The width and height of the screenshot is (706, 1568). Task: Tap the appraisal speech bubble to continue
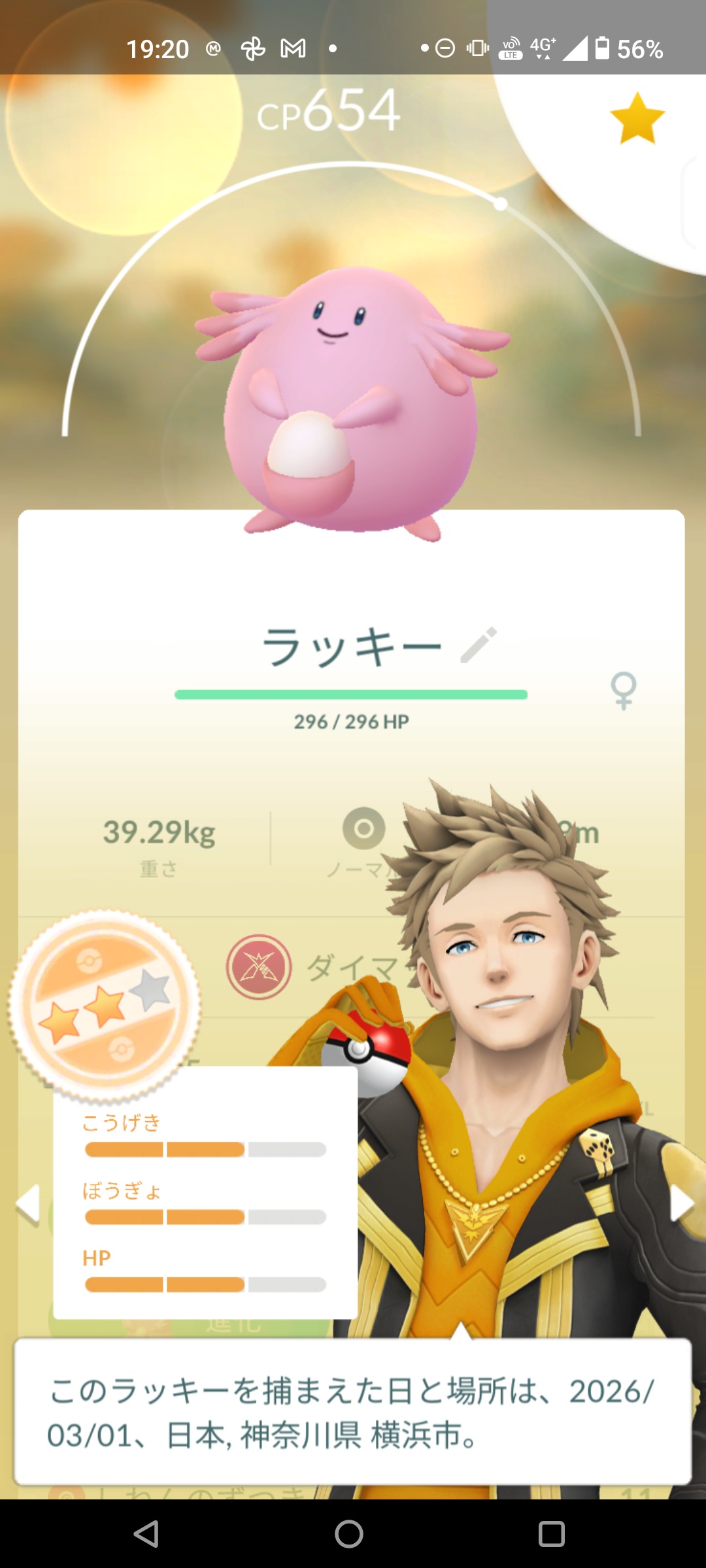click(353, 1413)
